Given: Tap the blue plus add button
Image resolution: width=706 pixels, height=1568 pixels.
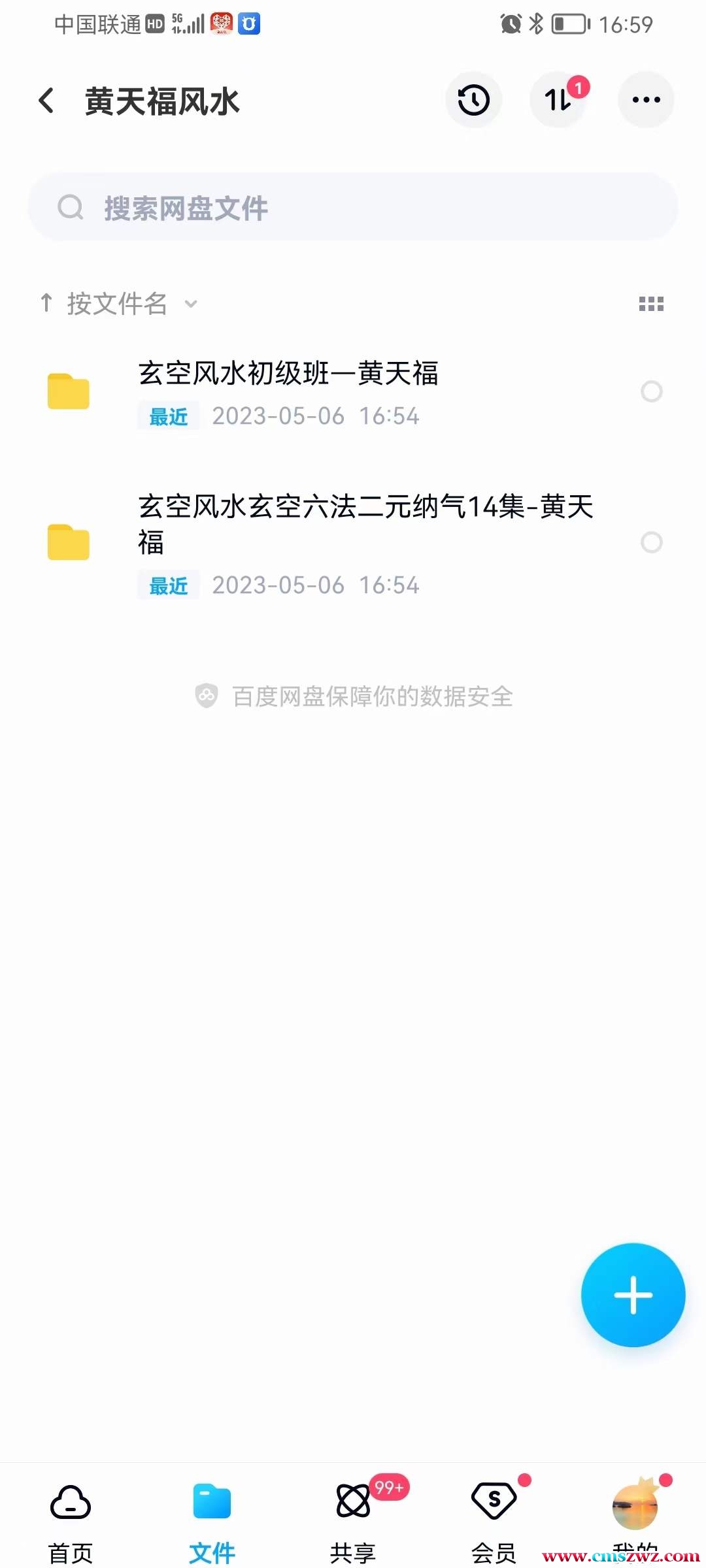Looking at the screenshot, I should 633,1295.
